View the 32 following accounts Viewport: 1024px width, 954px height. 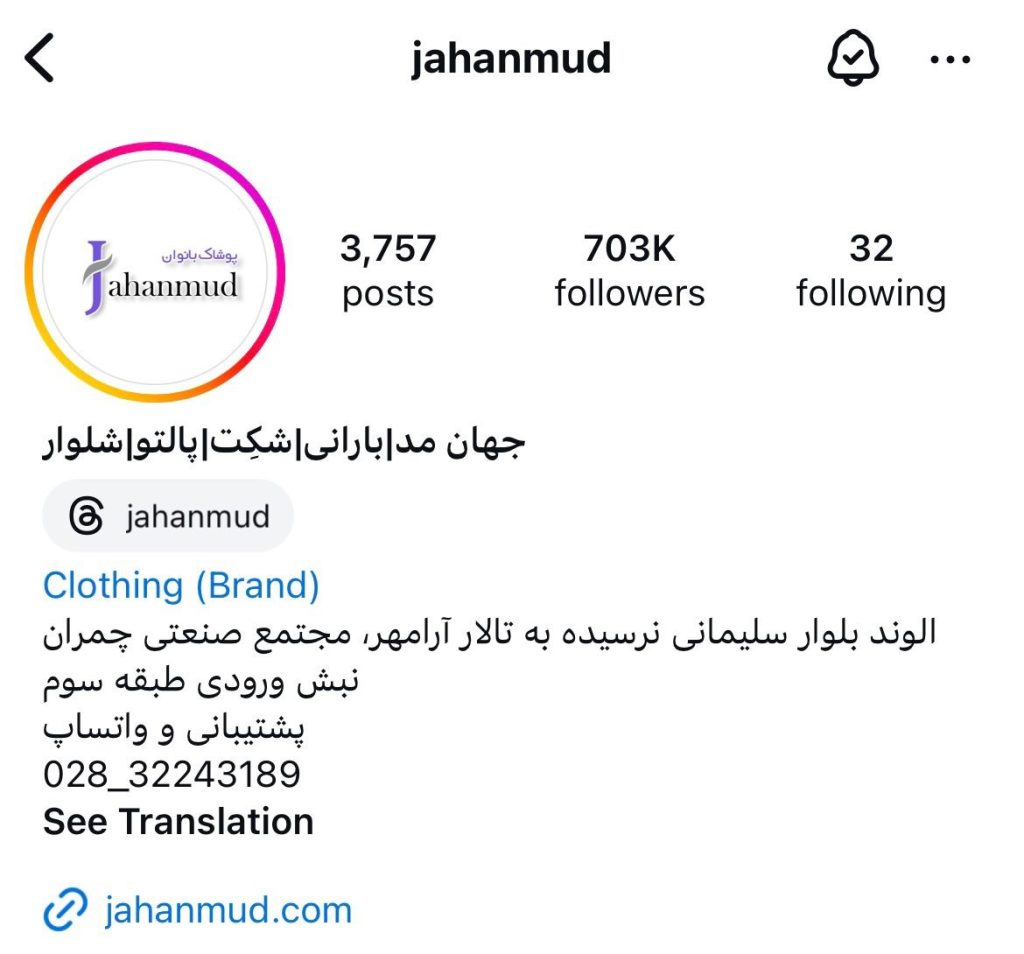pos(870,270)
